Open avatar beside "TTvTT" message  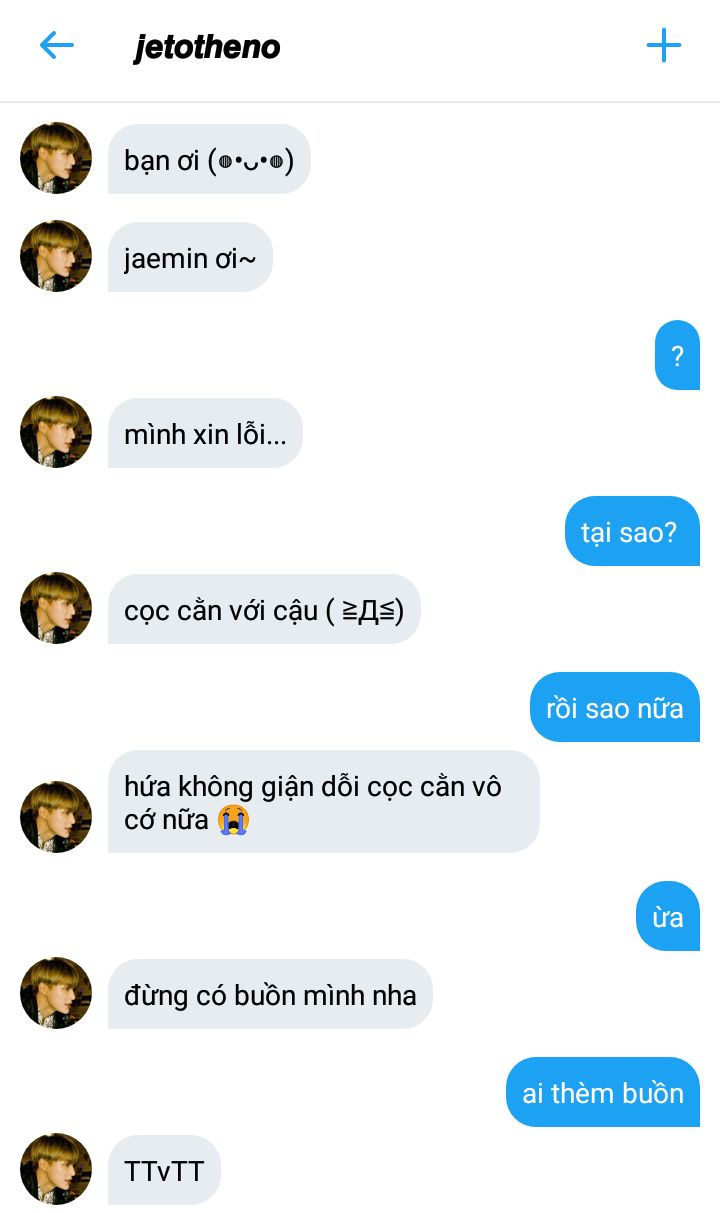[56, 1169]
